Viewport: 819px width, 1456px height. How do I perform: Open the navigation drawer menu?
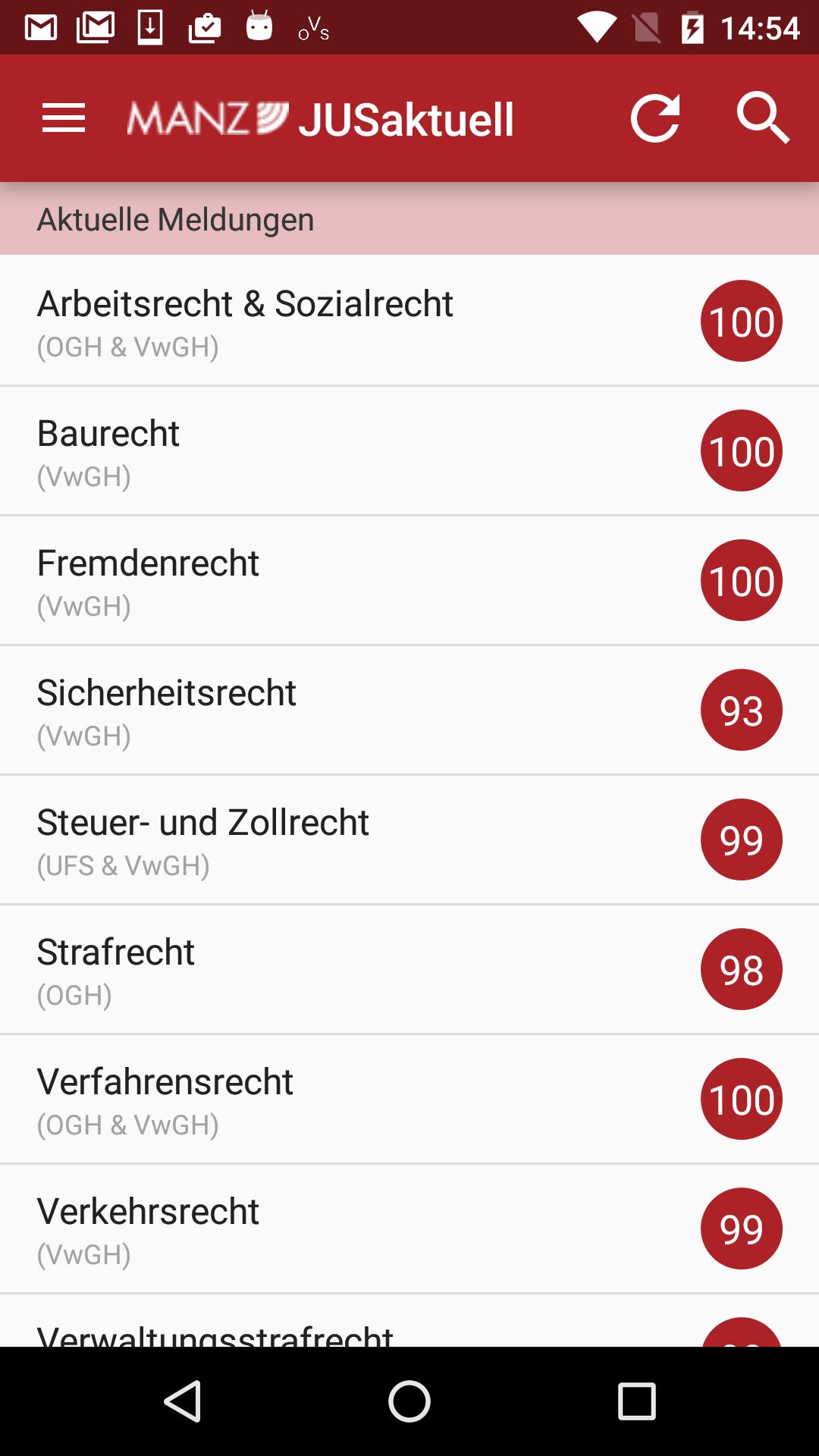pyautogui.click(x=63, y=118)
